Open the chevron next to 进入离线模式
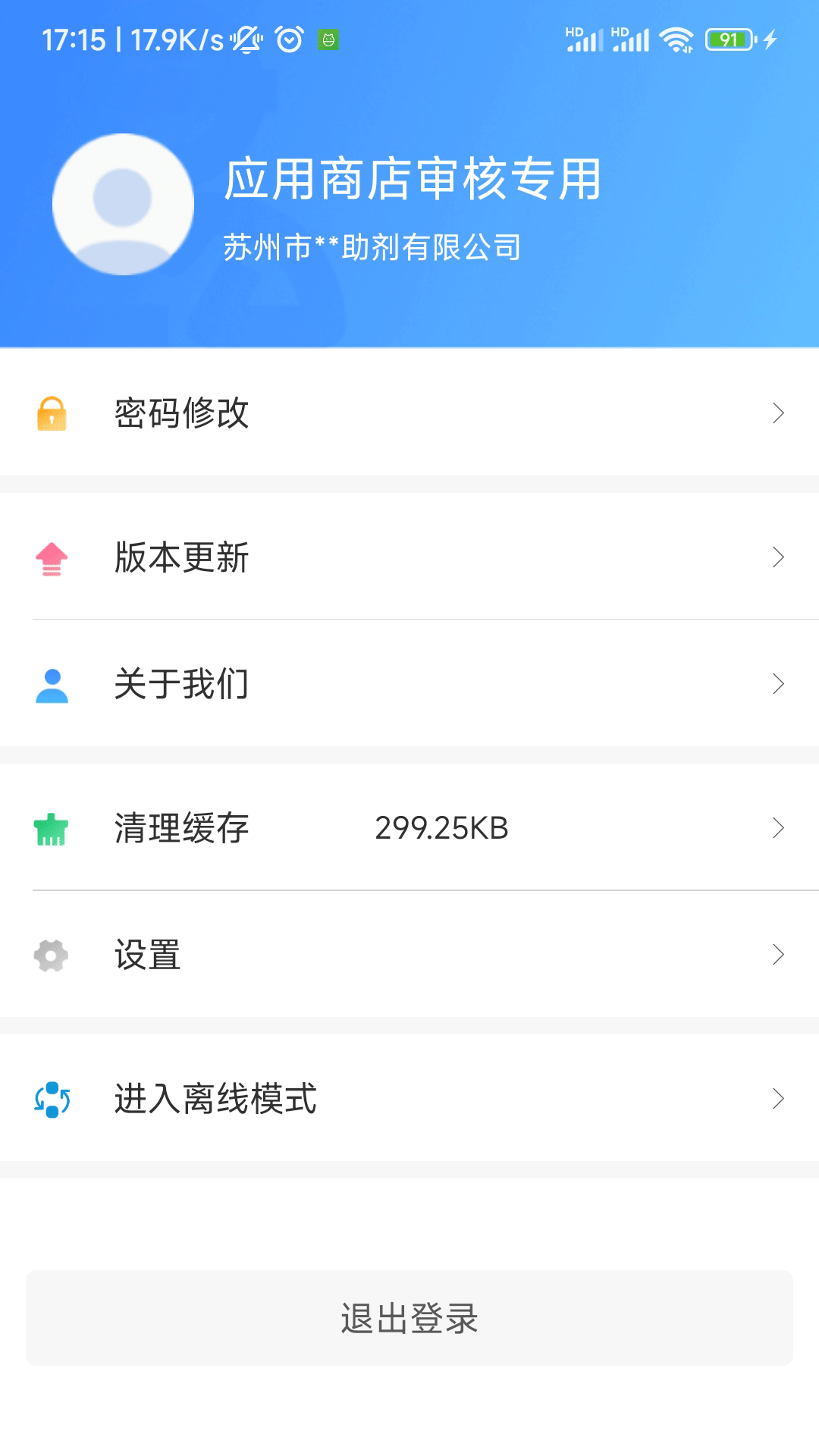This screenshot has height=1456, width=819. 779,1099
